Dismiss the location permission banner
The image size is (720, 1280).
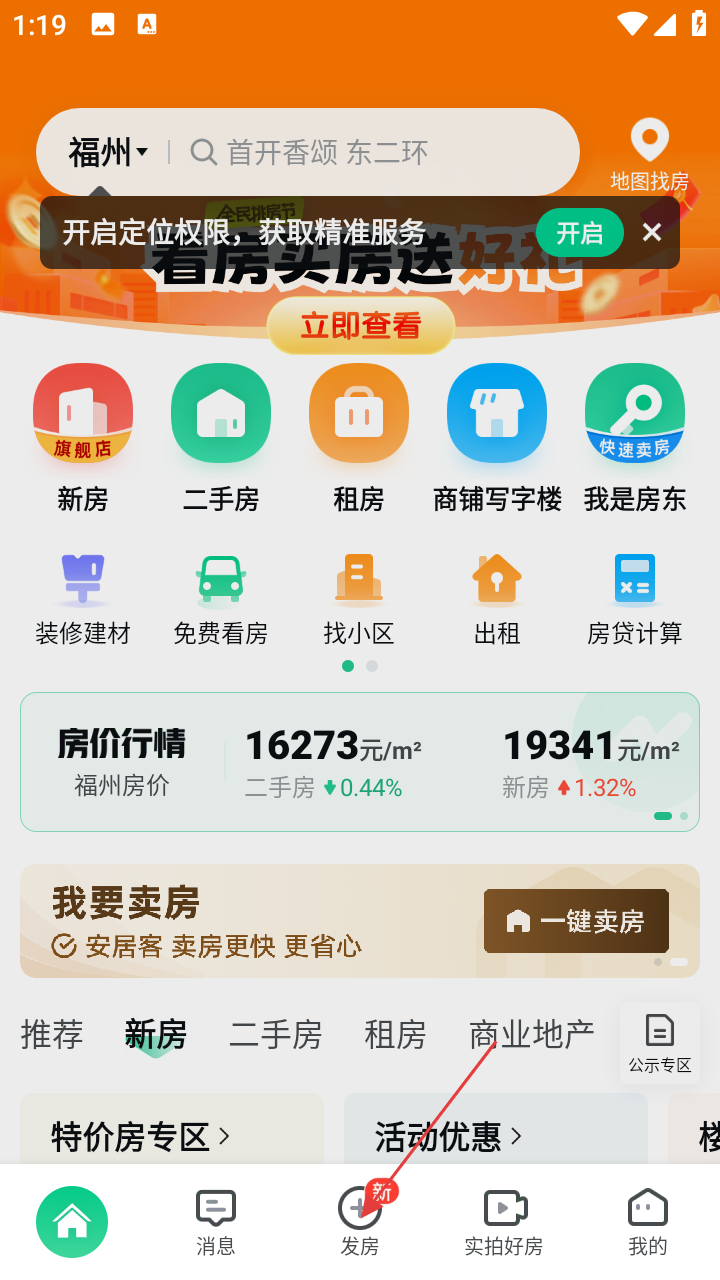click(x=652, y=233)
